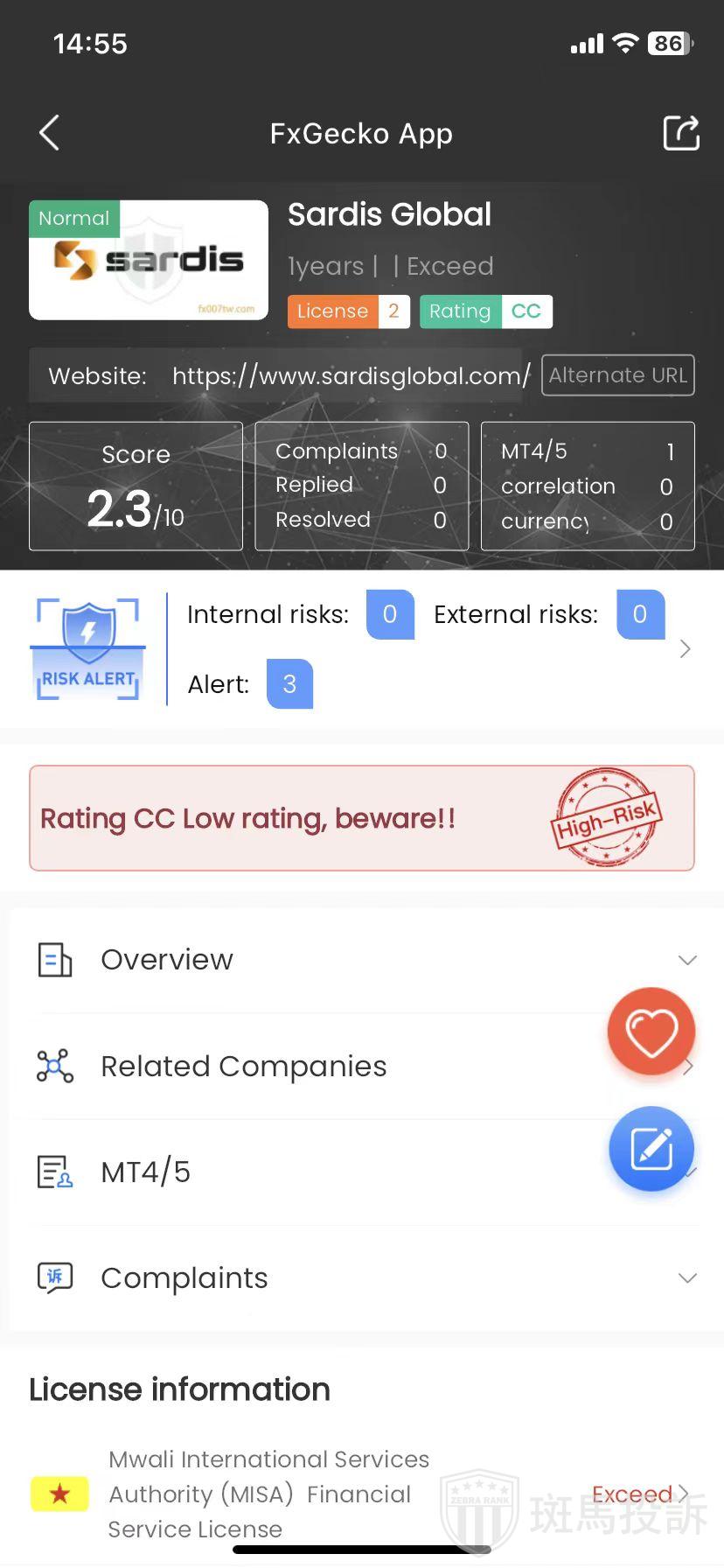
Task: Tap the License 2 badge
Action: tap(348, 311)
